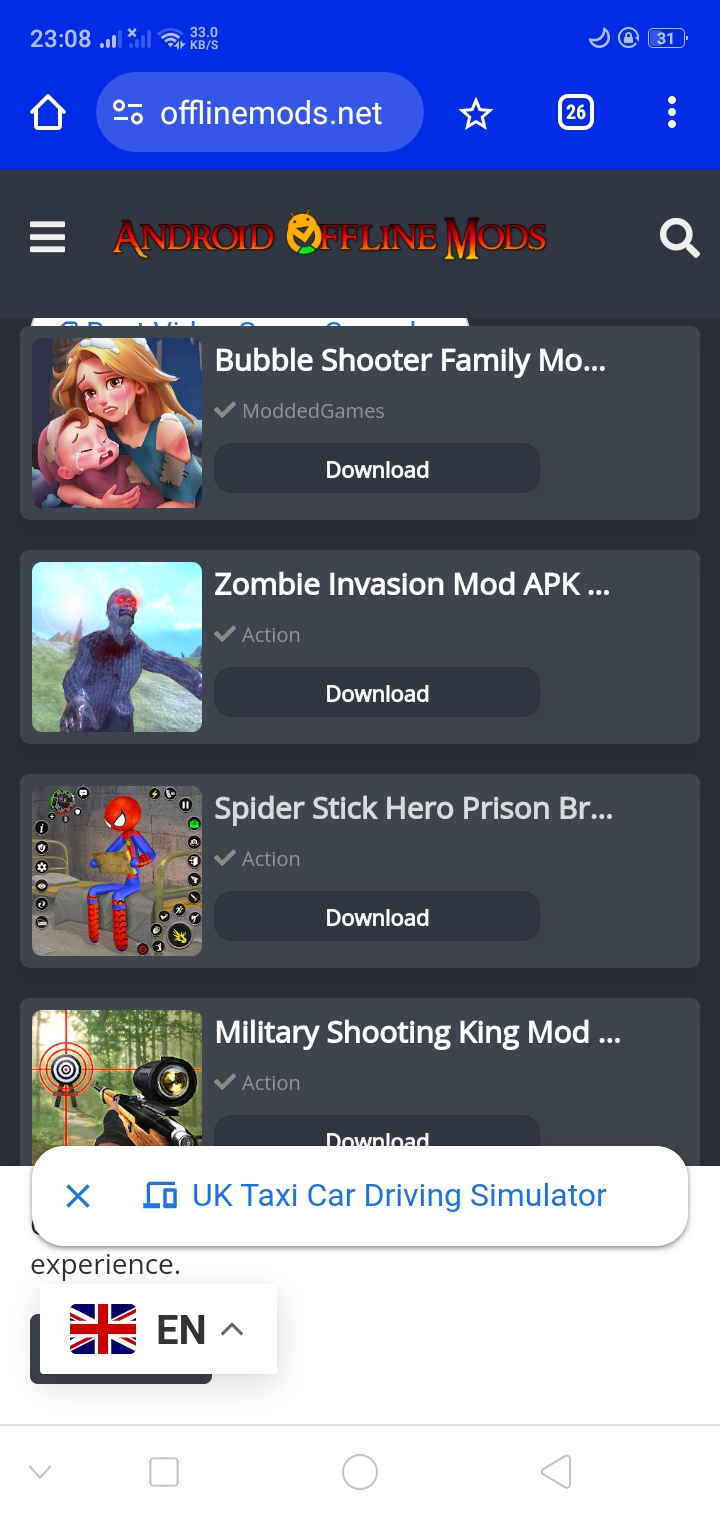Go back using the system back button
The height and width of the screenshot is (1520, 720).
(x=556, y=1471)
